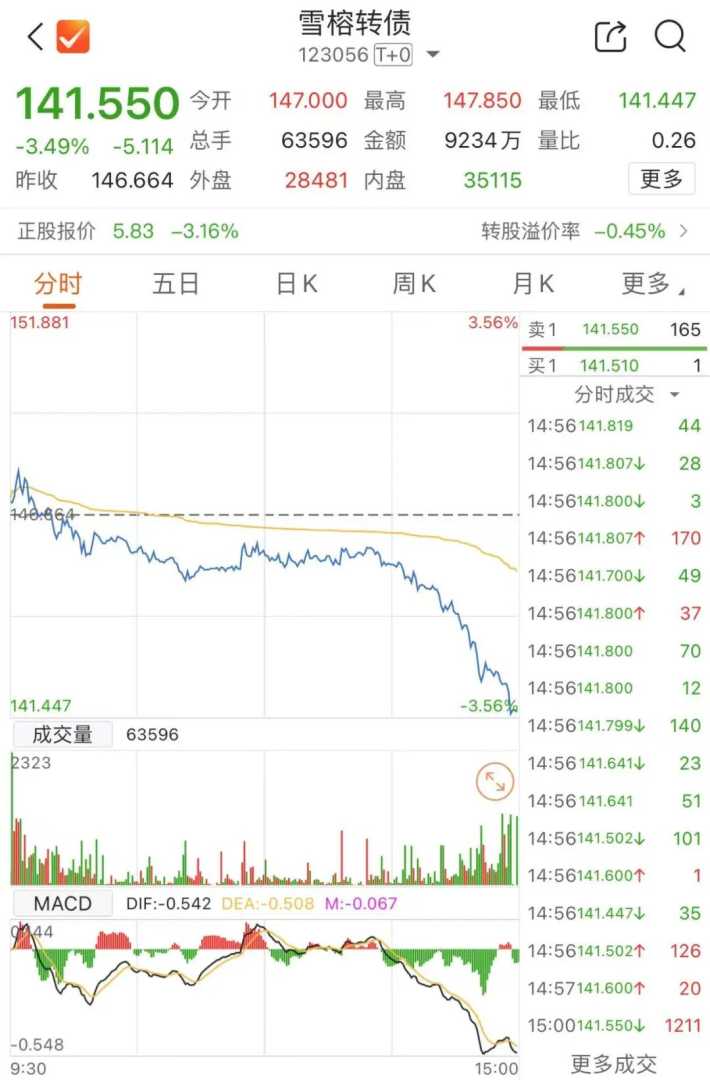Select the 分时 chart tab
The height and width of the screenshot is (1080, 710).
[x=58, y=284]
